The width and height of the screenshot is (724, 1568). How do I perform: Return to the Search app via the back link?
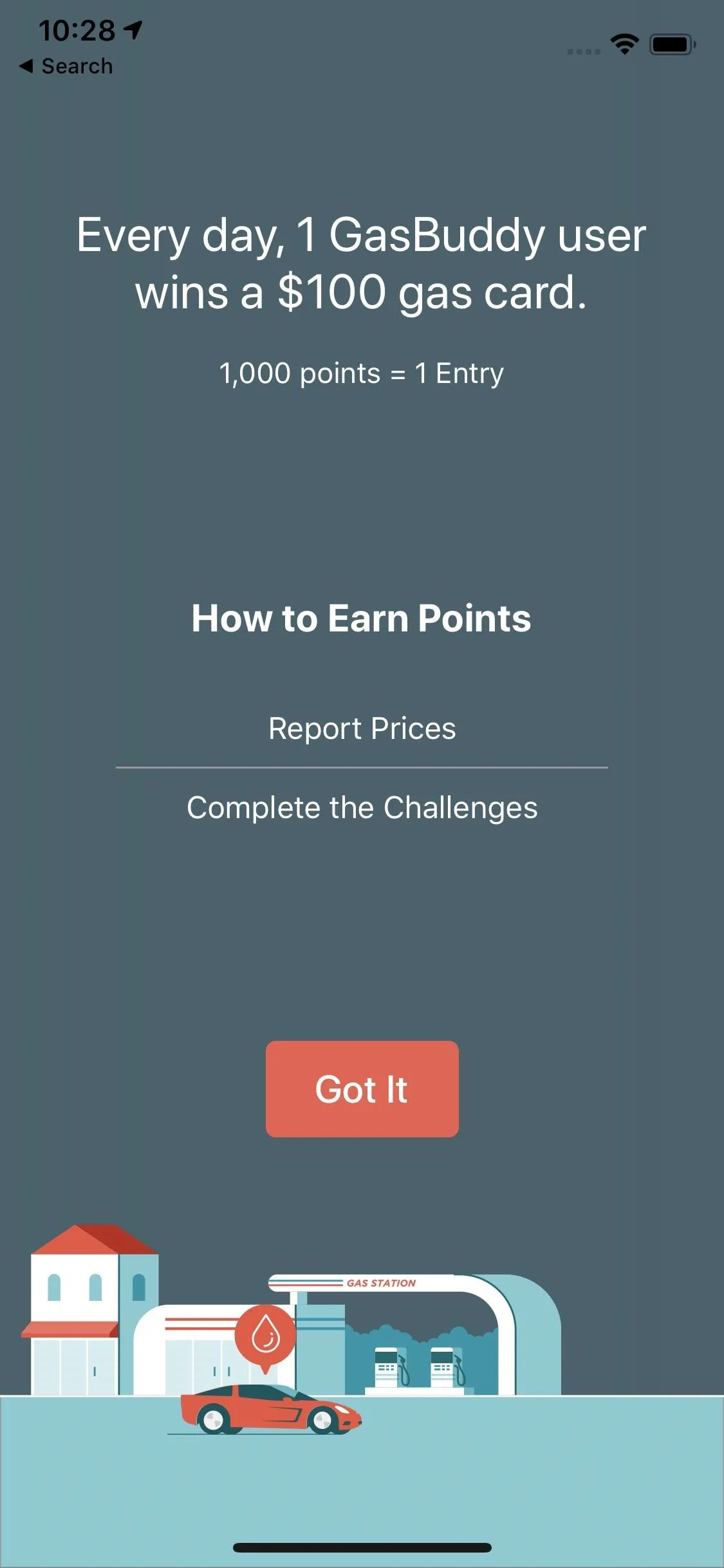click(66, 66)
